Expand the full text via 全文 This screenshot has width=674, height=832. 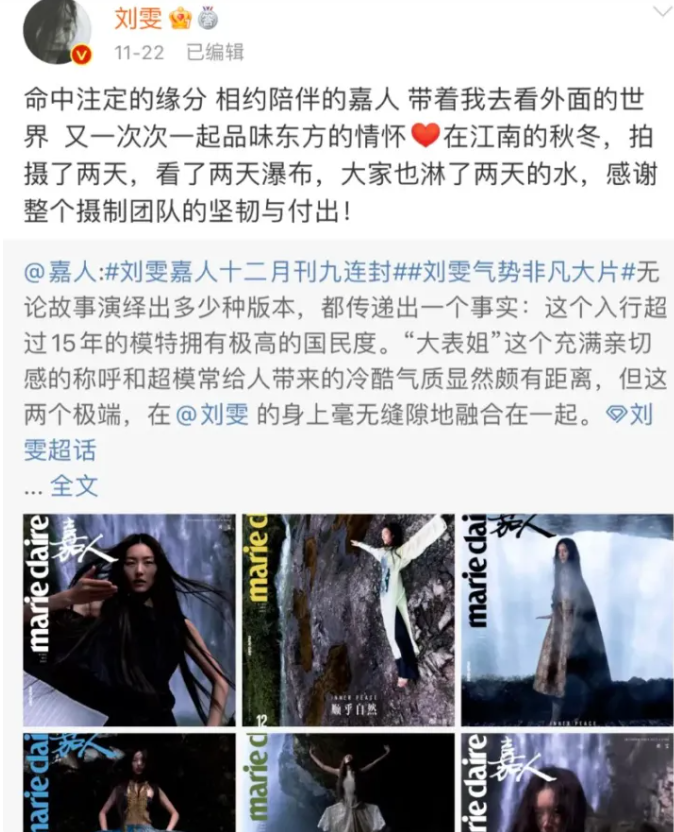[x=74, y=486]
